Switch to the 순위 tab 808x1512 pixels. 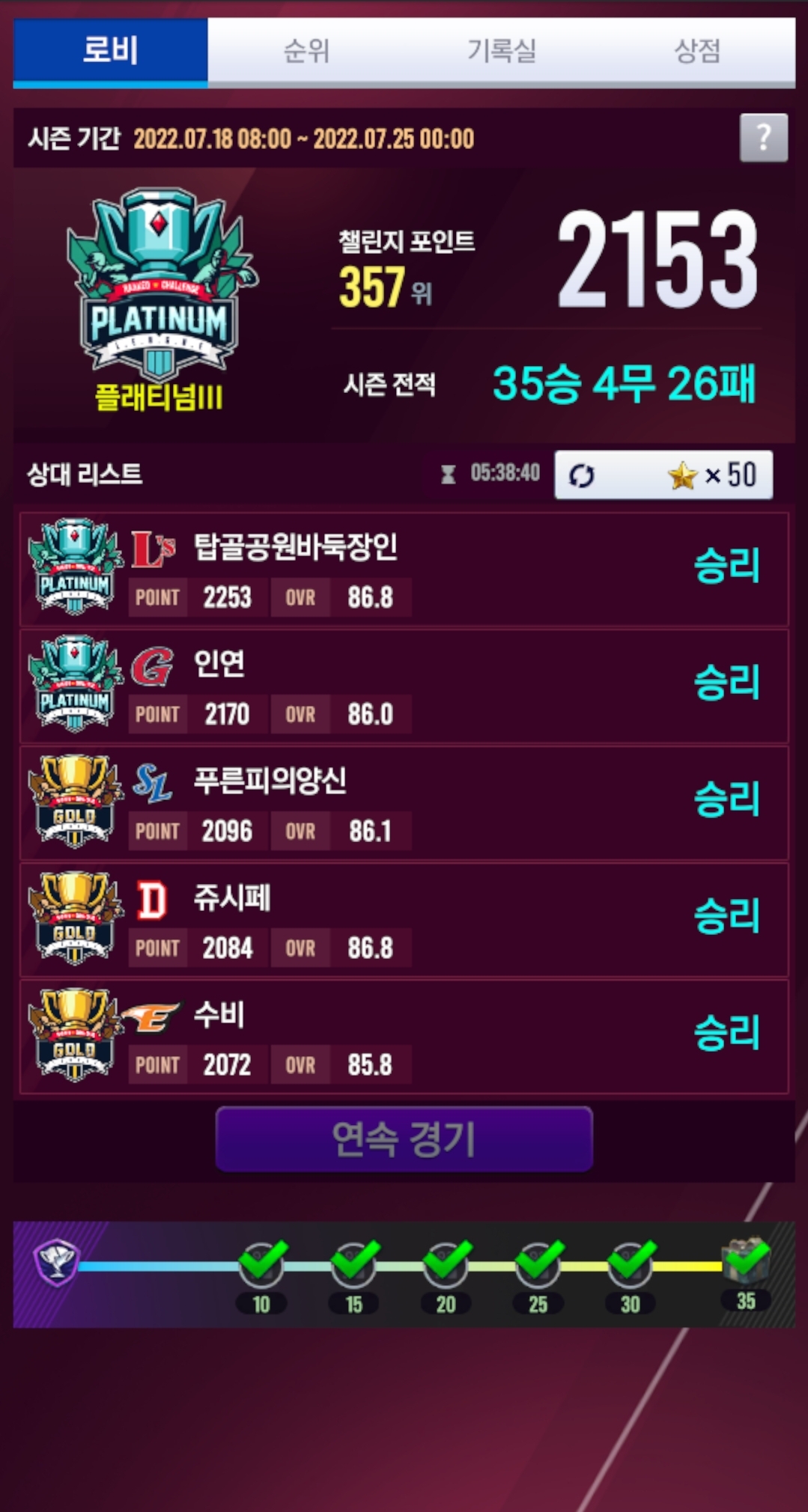click(306, 51)
